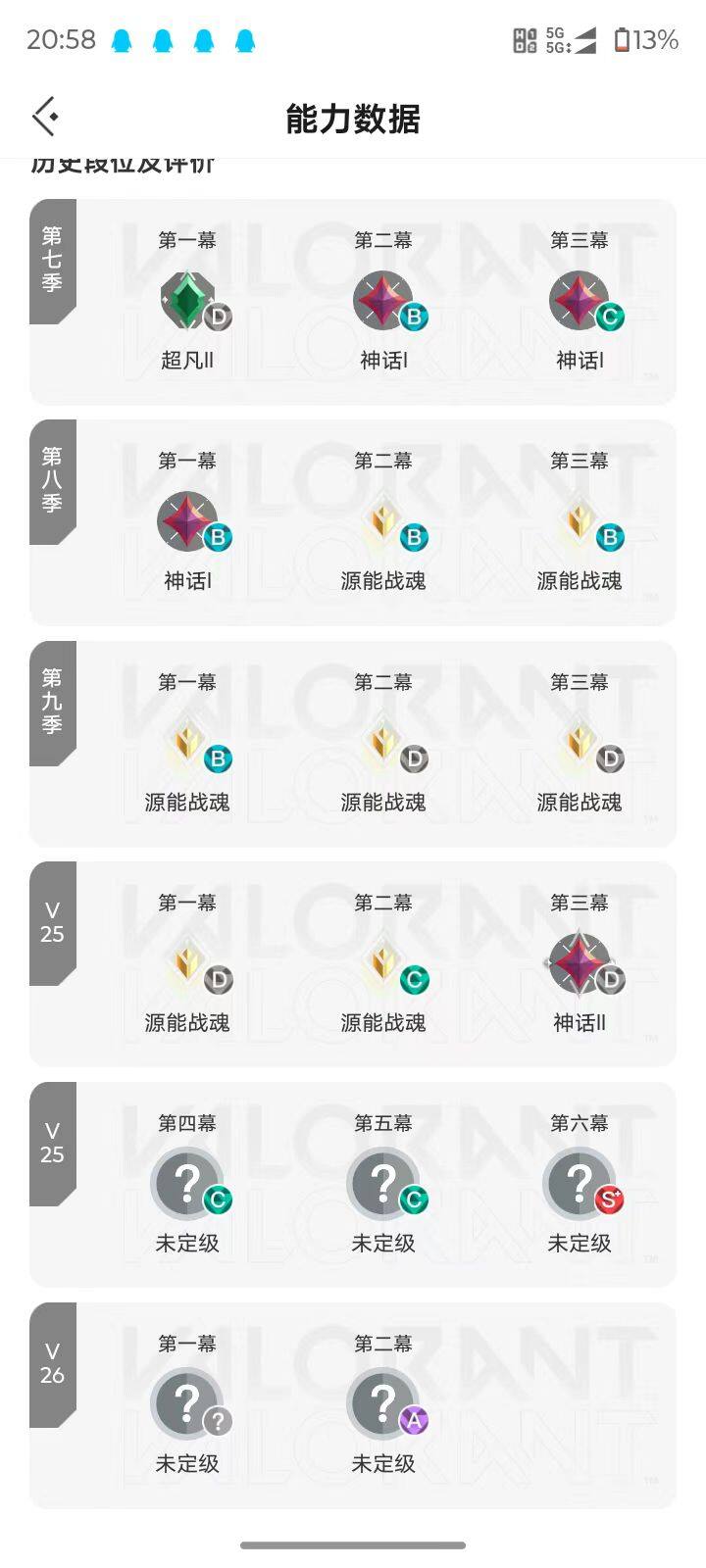Tap the back arrow to leave 能力数据

[42, 116]
